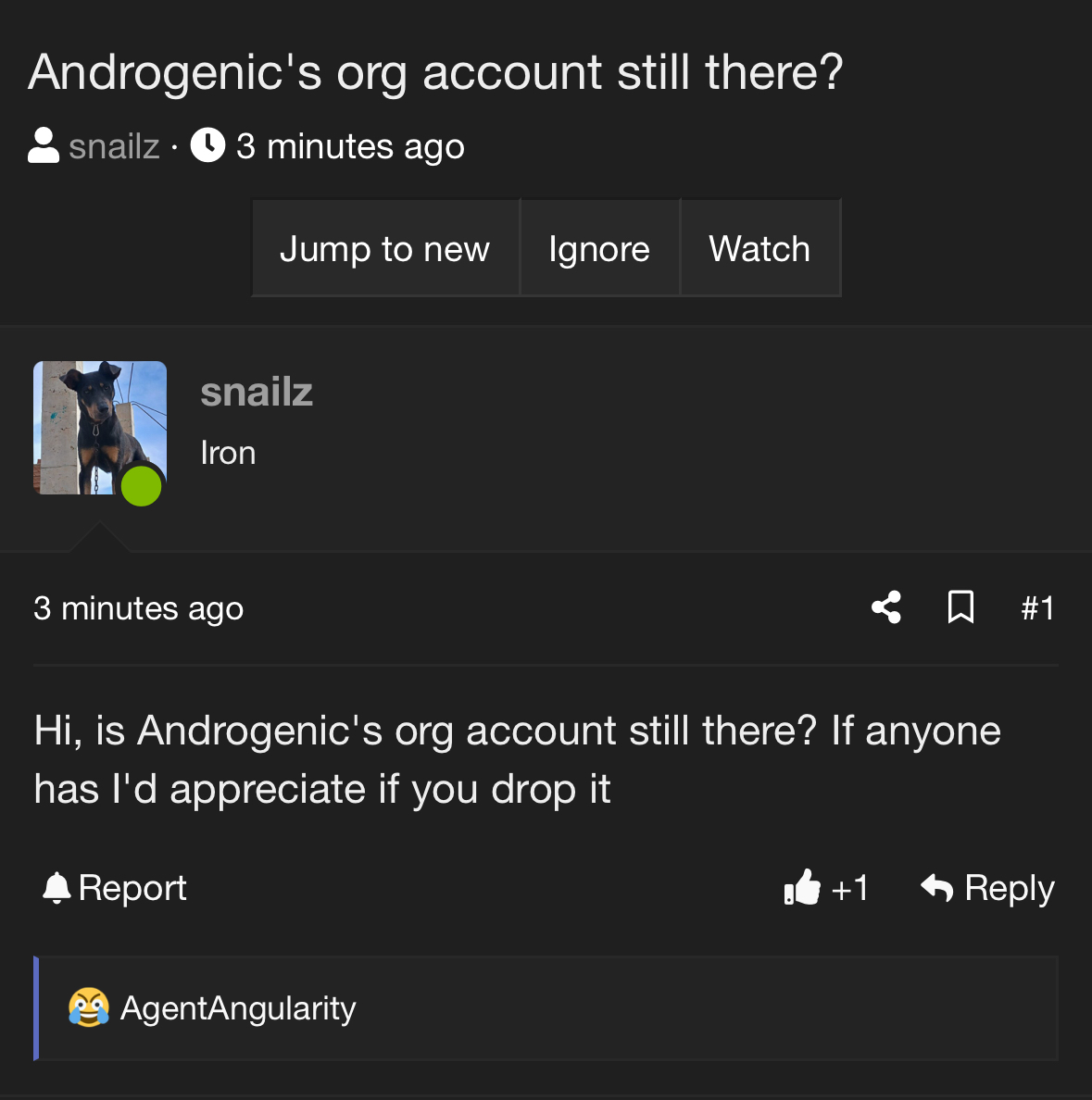Ignore this thread
Screen dimensions: 1092x1100
click(x=599, y=249)
